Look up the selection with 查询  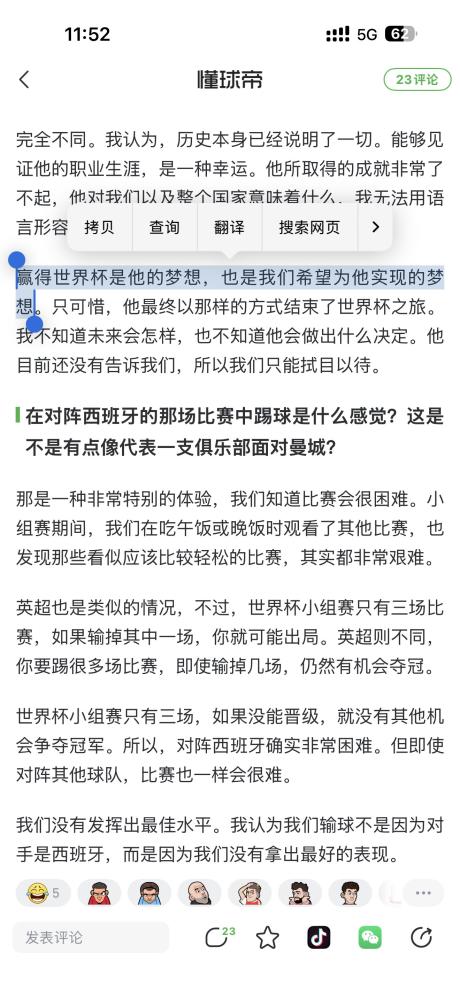point(164,227)
